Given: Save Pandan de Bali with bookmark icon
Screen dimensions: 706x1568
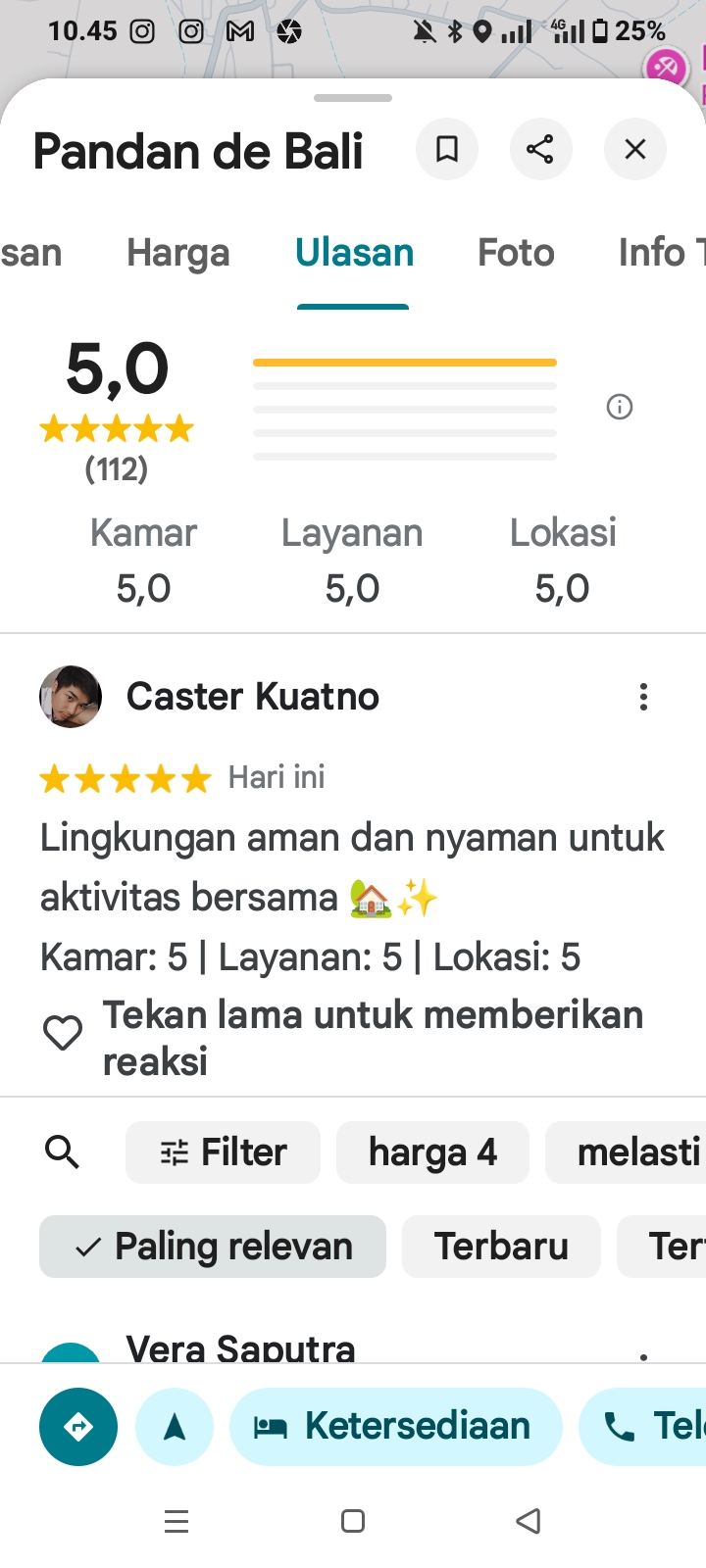Looking at the screenshot, I should [x=447, y=149].
